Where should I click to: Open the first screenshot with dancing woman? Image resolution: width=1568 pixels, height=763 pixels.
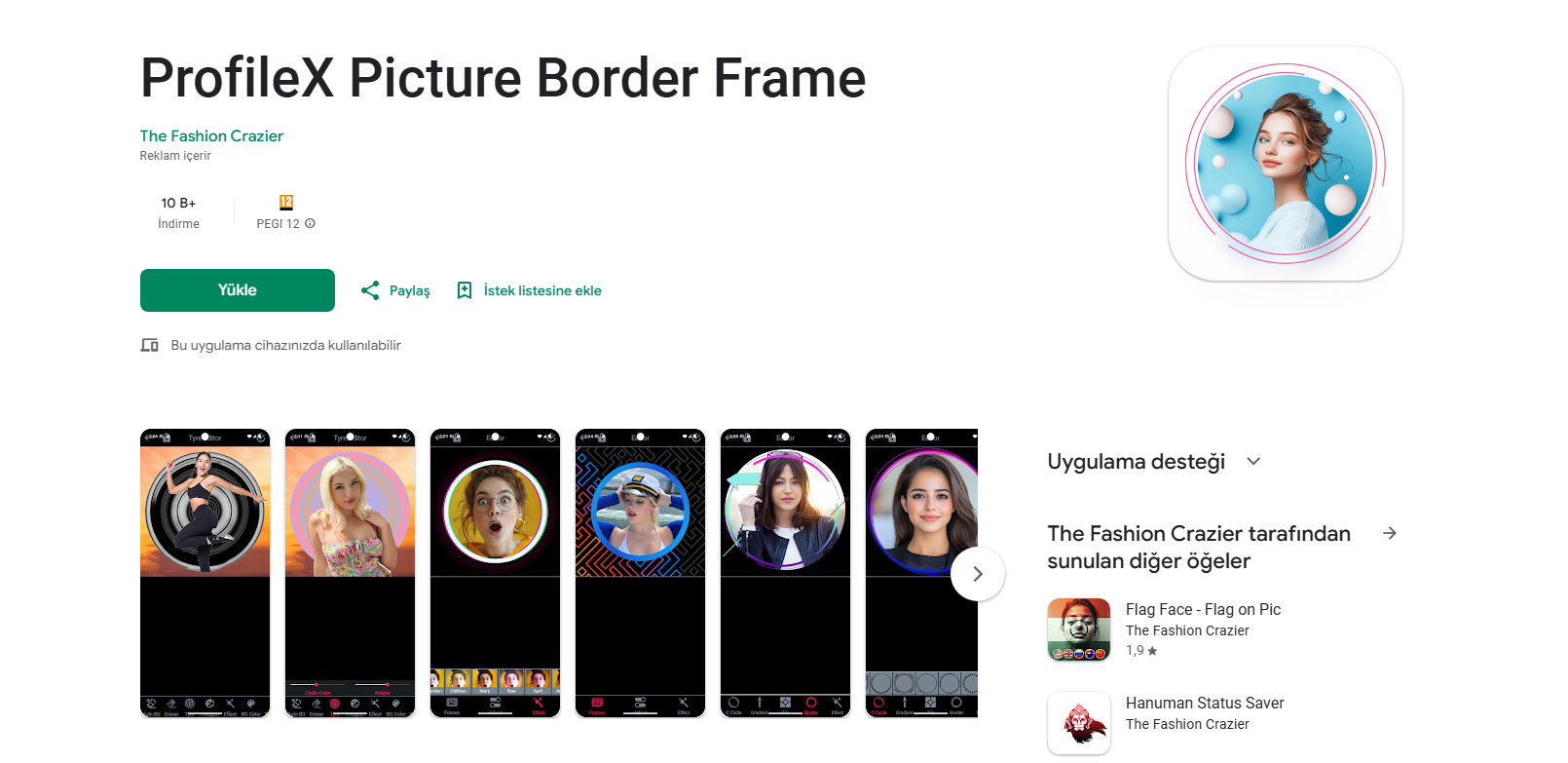(x=205, y=573)
